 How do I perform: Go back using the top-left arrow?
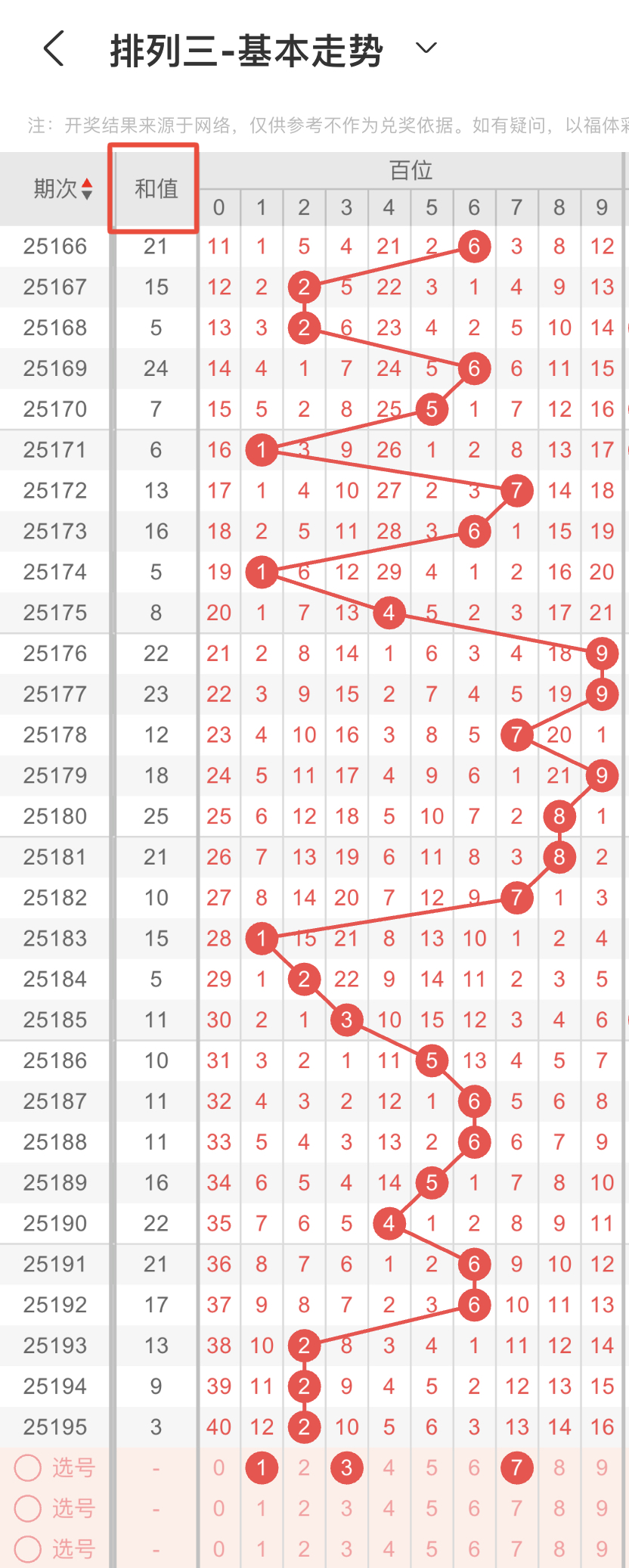tap(53, 49)
